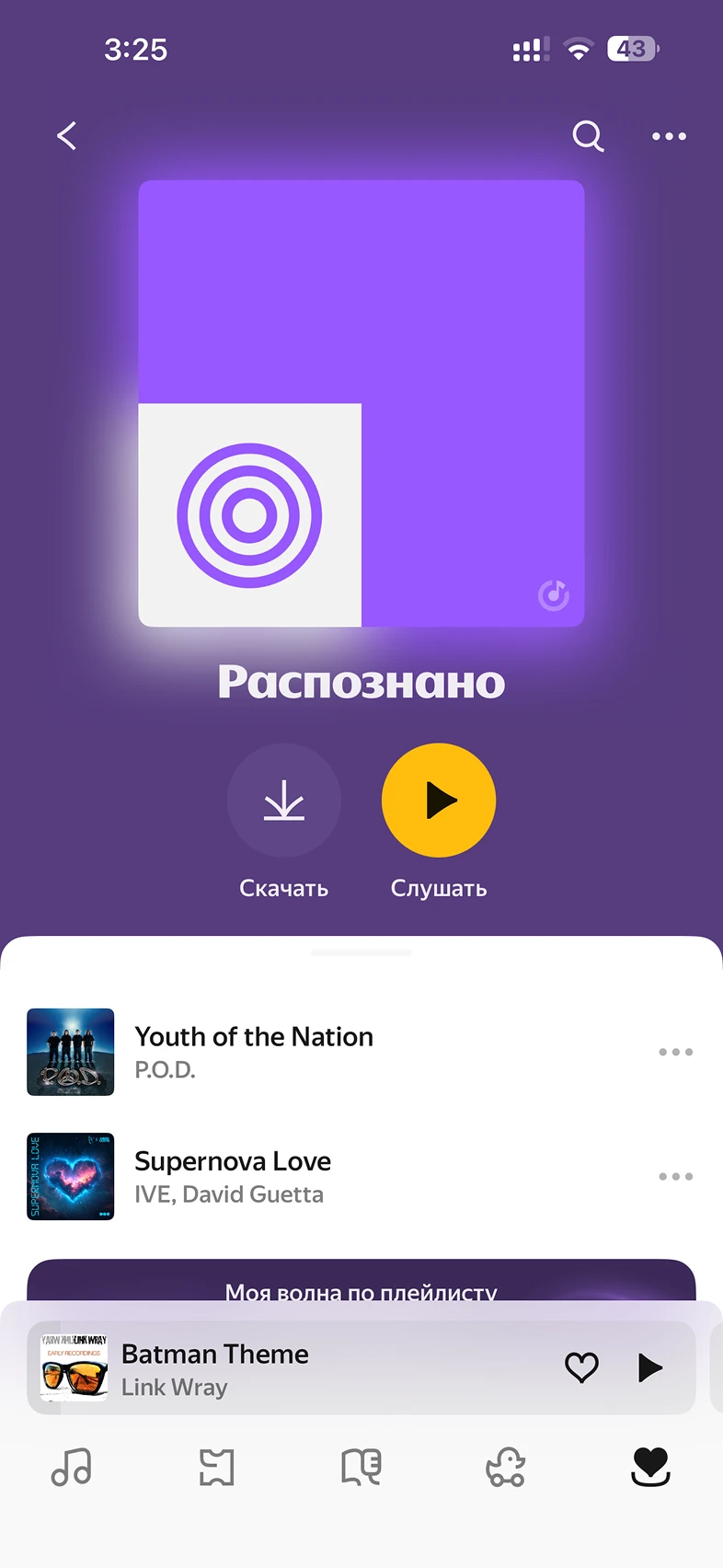Open options for Supernova Love
This screenshot has height=1568, width=723.
pos(675,1176)
